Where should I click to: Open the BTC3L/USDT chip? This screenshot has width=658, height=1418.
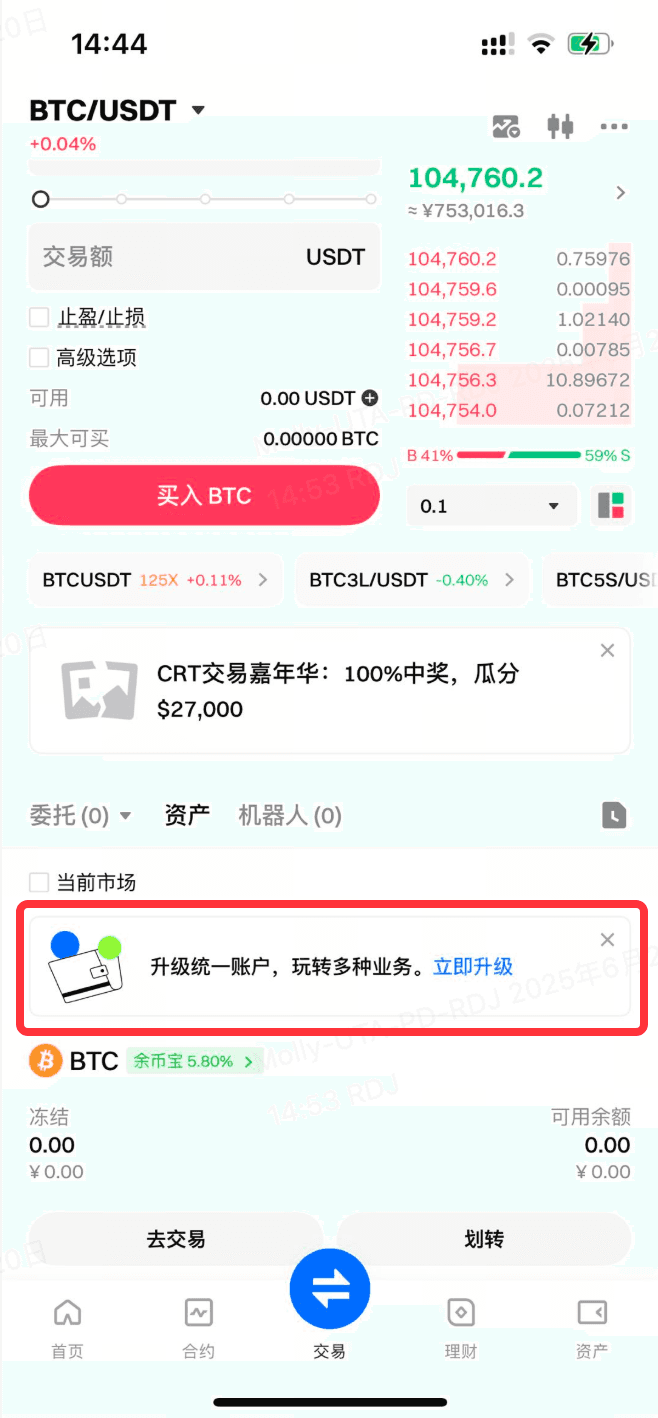pyautogui.click(x=412, y=580)
